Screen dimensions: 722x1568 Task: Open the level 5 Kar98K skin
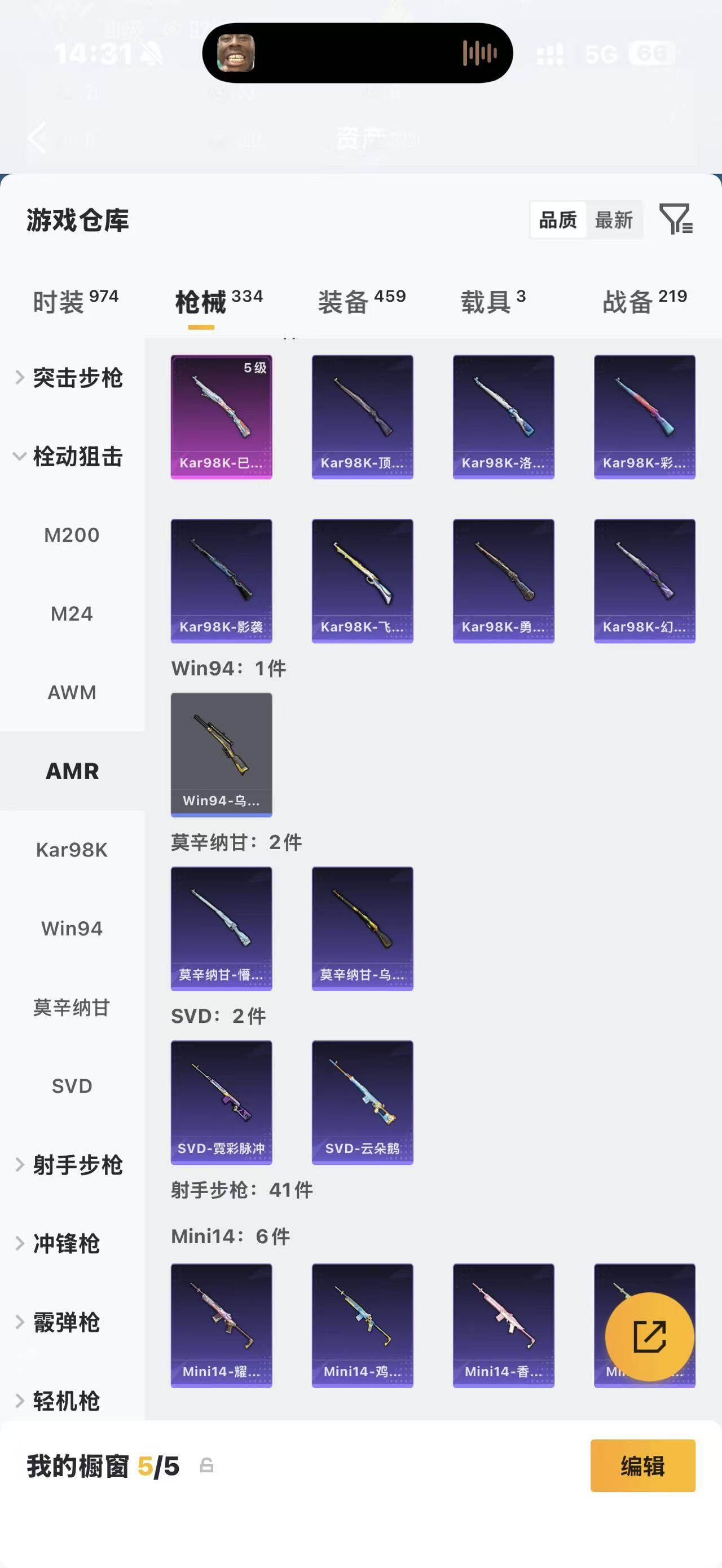222,417
